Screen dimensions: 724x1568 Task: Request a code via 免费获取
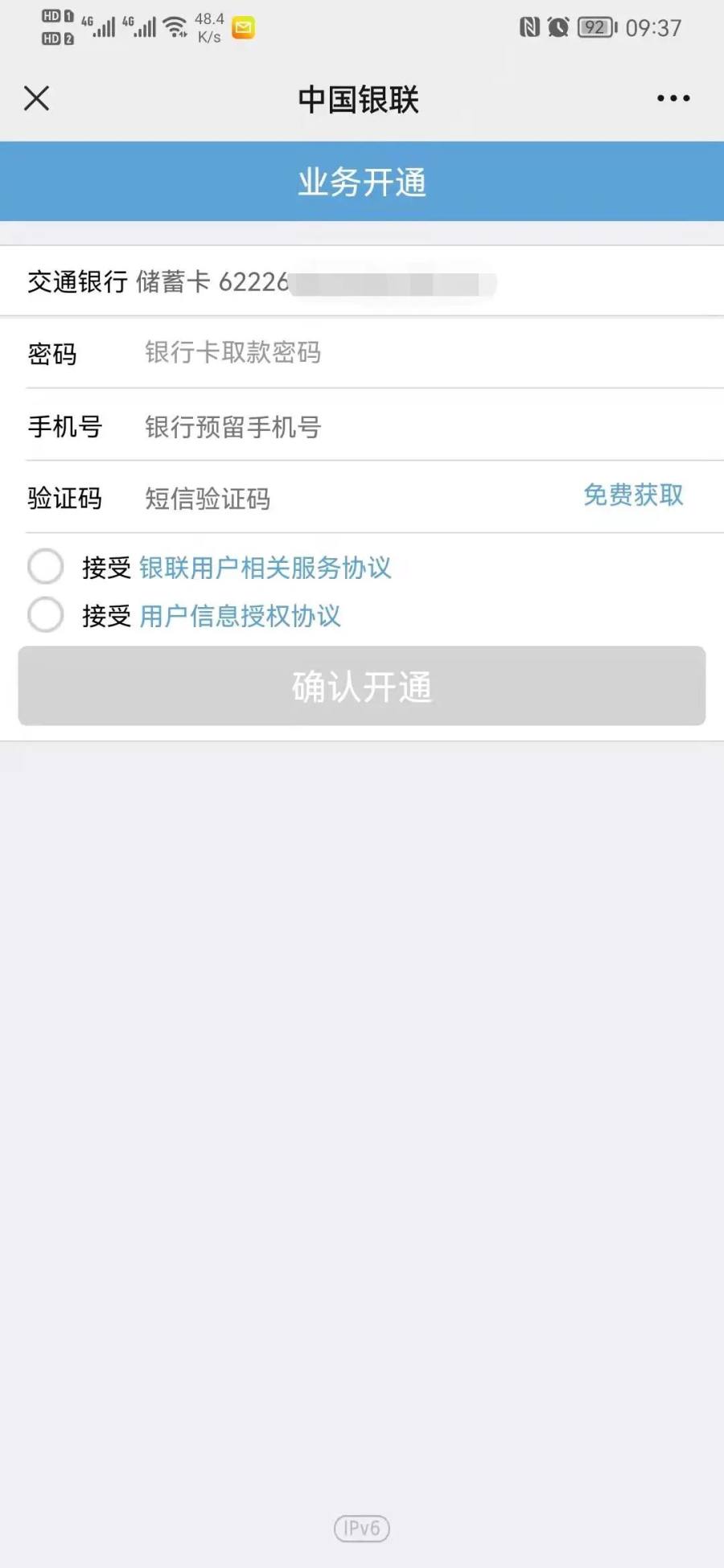[633, 495]
